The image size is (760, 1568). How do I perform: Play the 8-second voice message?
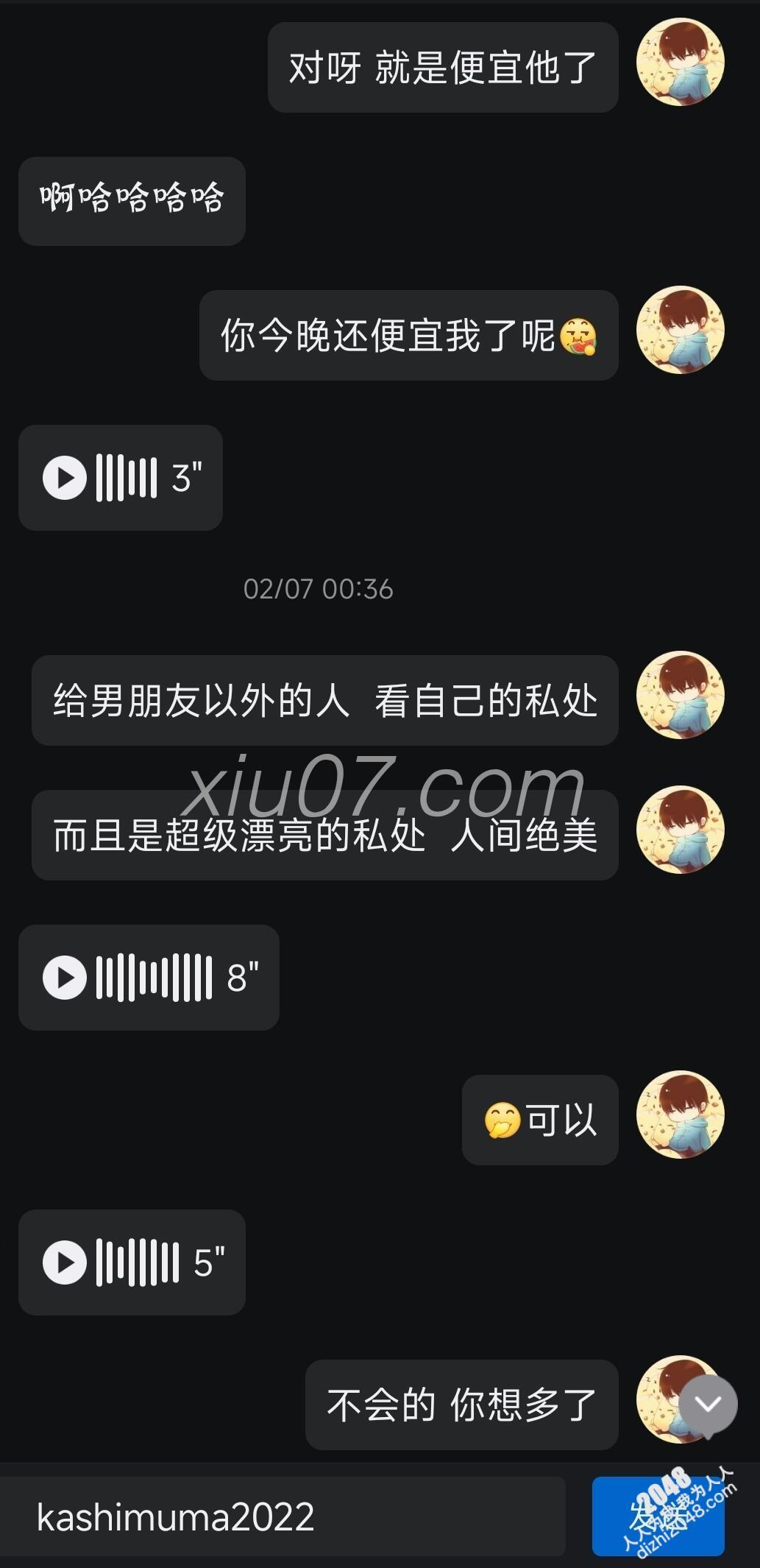[65, 978]
